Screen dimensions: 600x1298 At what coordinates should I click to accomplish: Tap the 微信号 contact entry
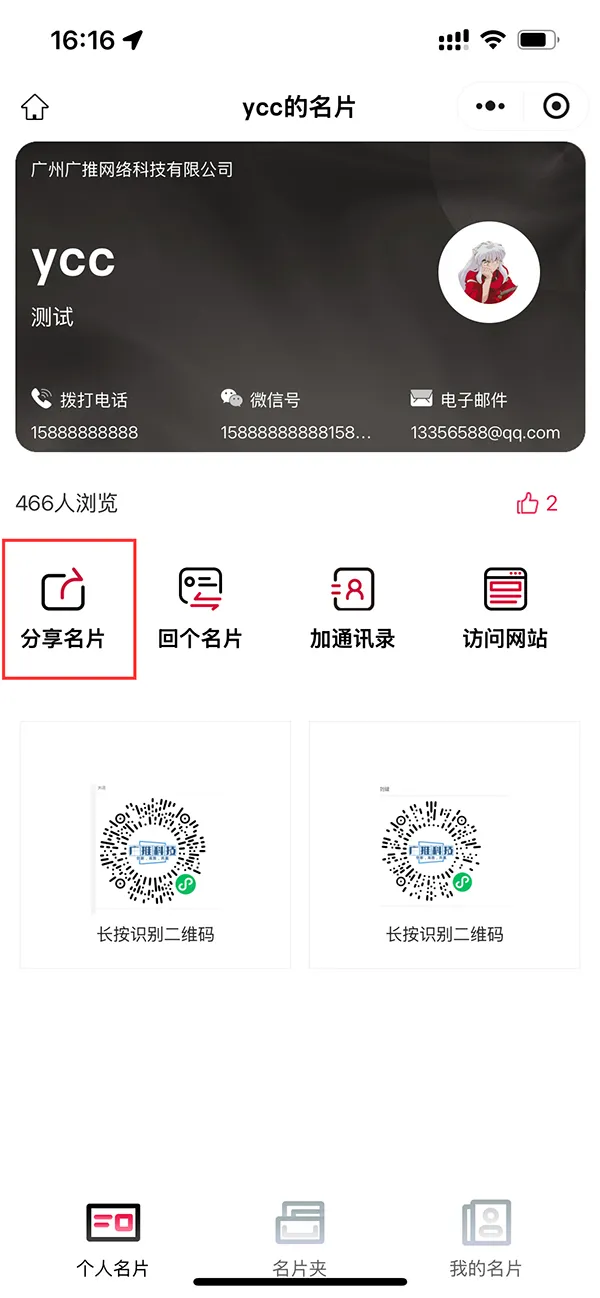[295, 416]
